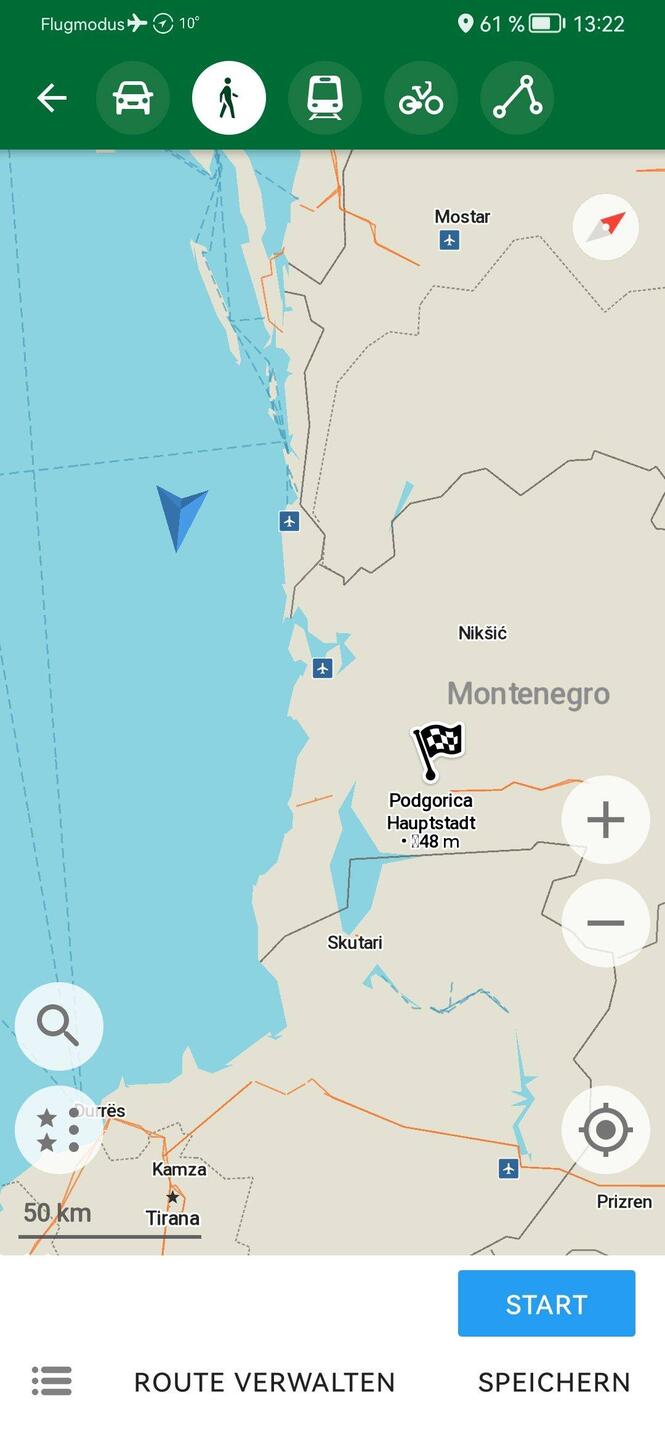Reset map orientation with the compass
The height and width of the screenshot is (1440, 665).
605,228
